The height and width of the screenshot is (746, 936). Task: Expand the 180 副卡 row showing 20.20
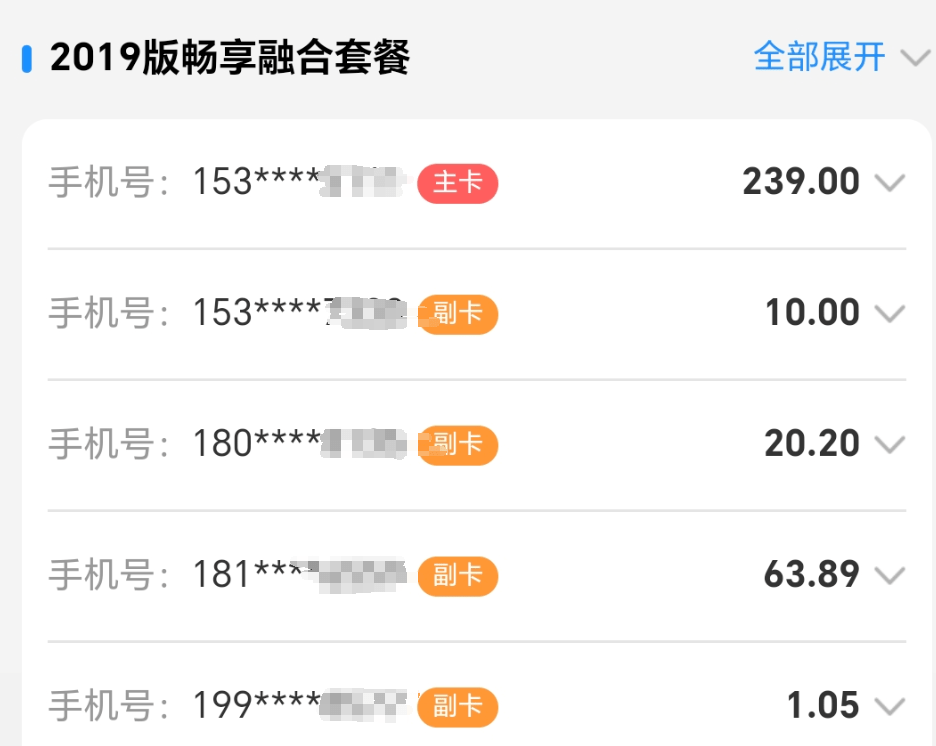pos(889,444)
